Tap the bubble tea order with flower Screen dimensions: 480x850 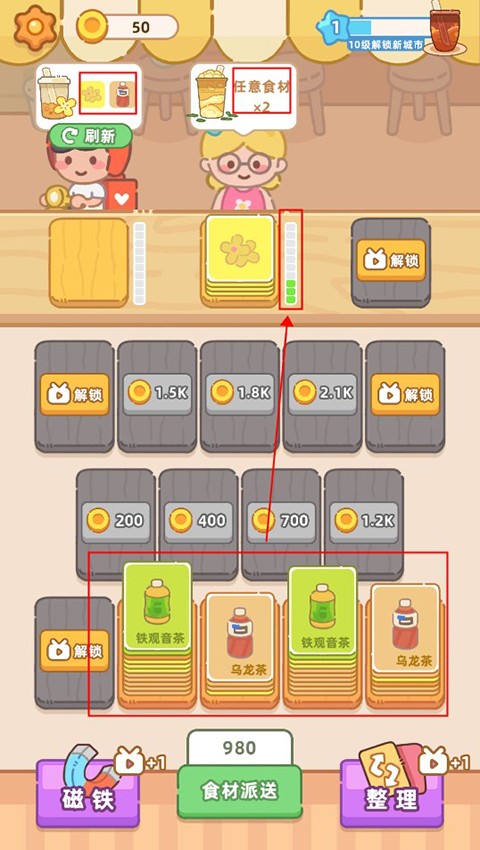point(89,96)
